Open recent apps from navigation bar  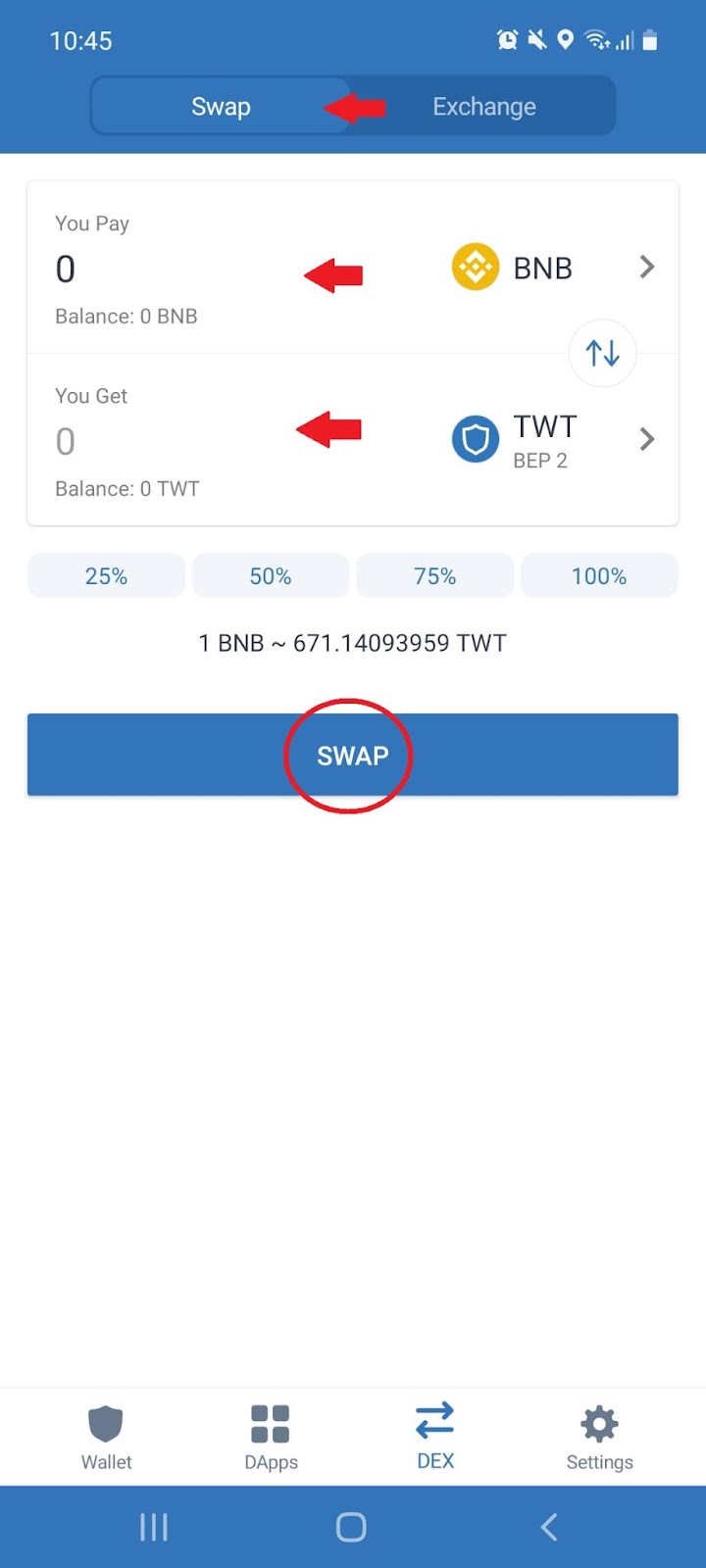click(x=154, y=1527)
